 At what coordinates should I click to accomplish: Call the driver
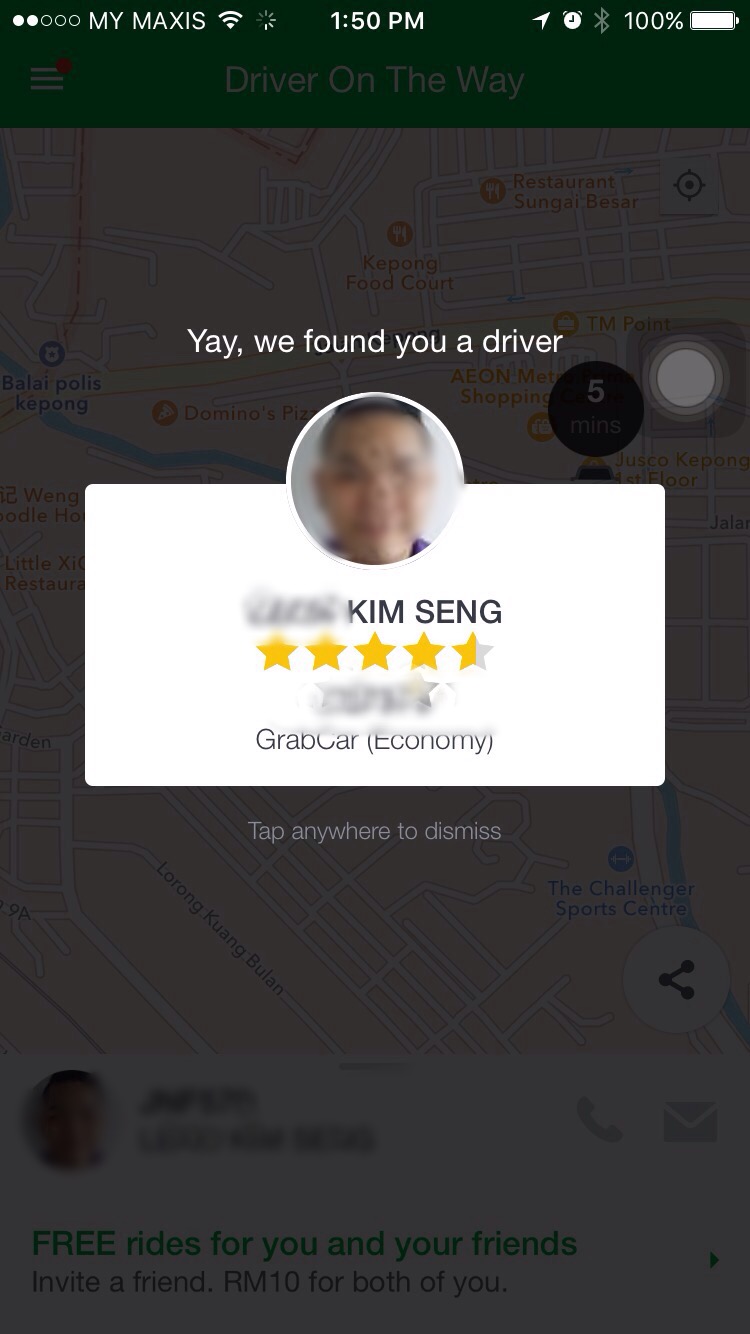coord(599,1119)
